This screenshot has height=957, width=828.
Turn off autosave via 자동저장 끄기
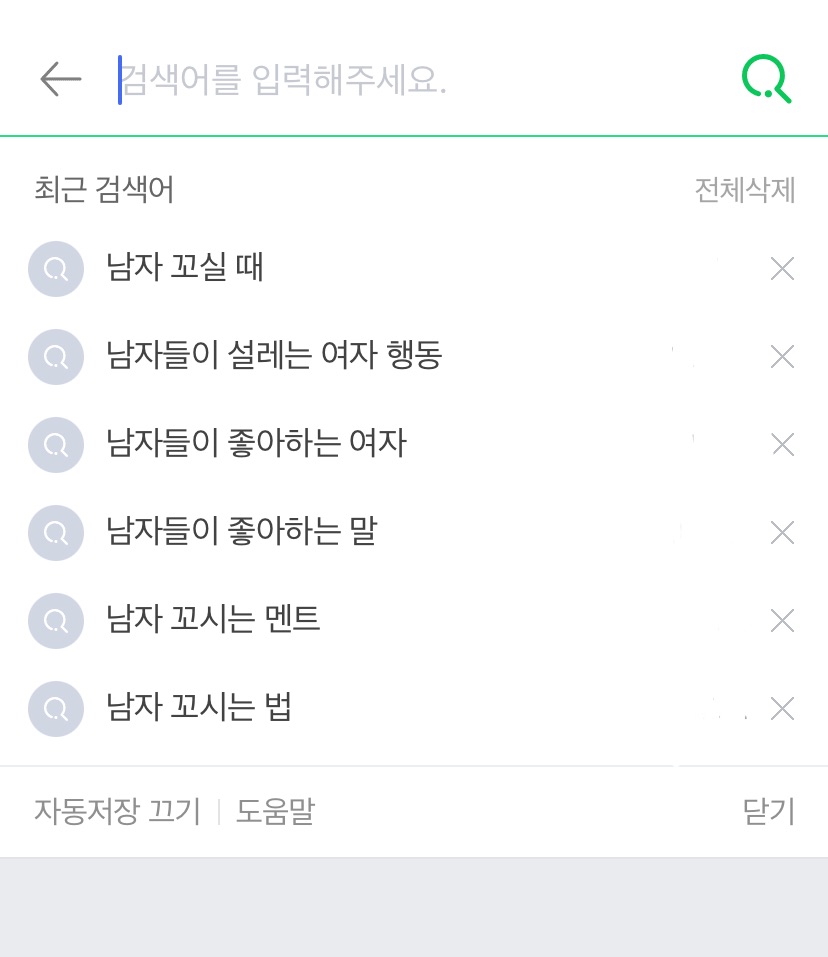(x=117, y=811)
